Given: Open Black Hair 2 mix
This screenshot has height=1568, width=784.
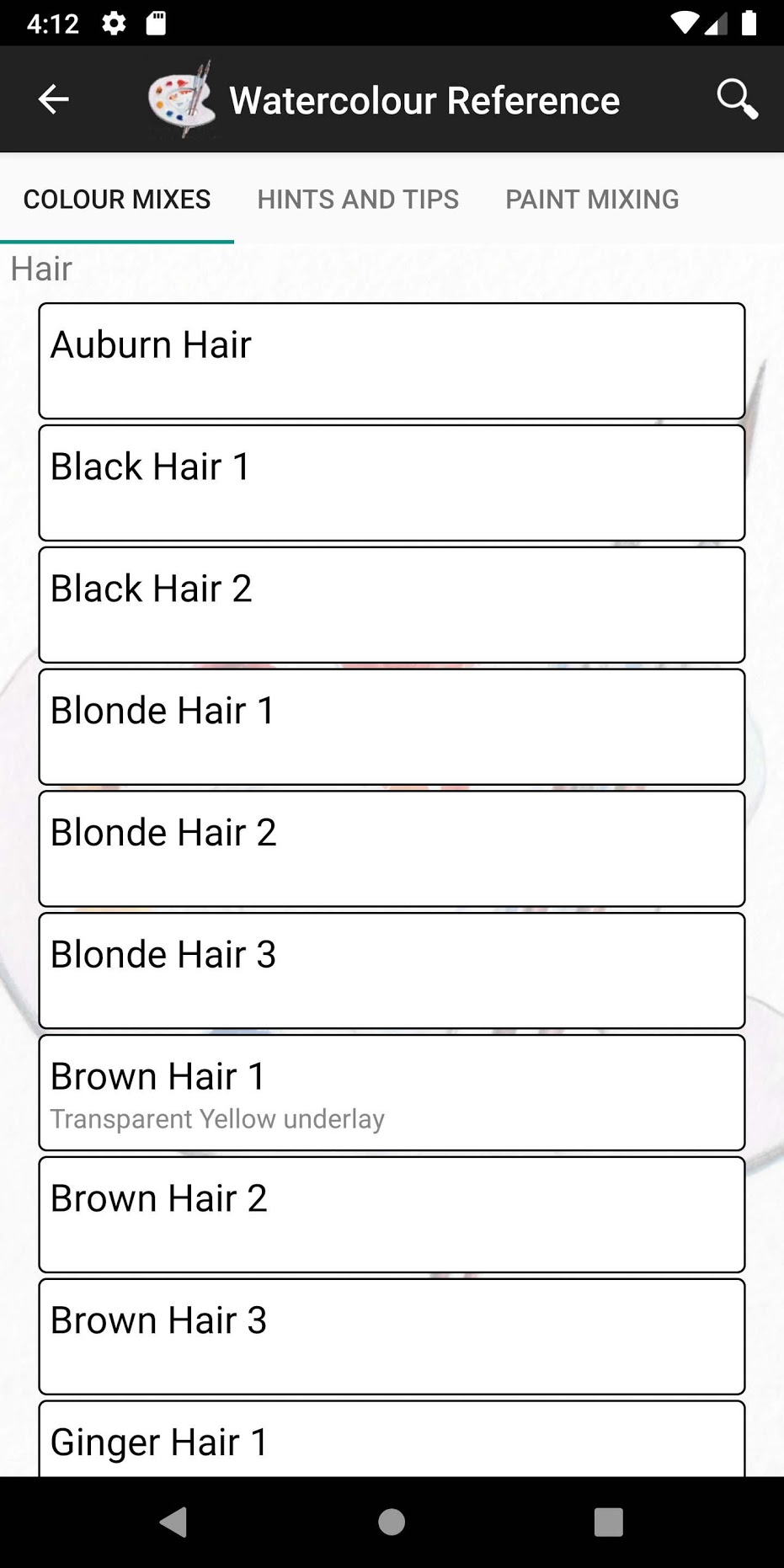Looking at the screenshot, I should (392, 605).
